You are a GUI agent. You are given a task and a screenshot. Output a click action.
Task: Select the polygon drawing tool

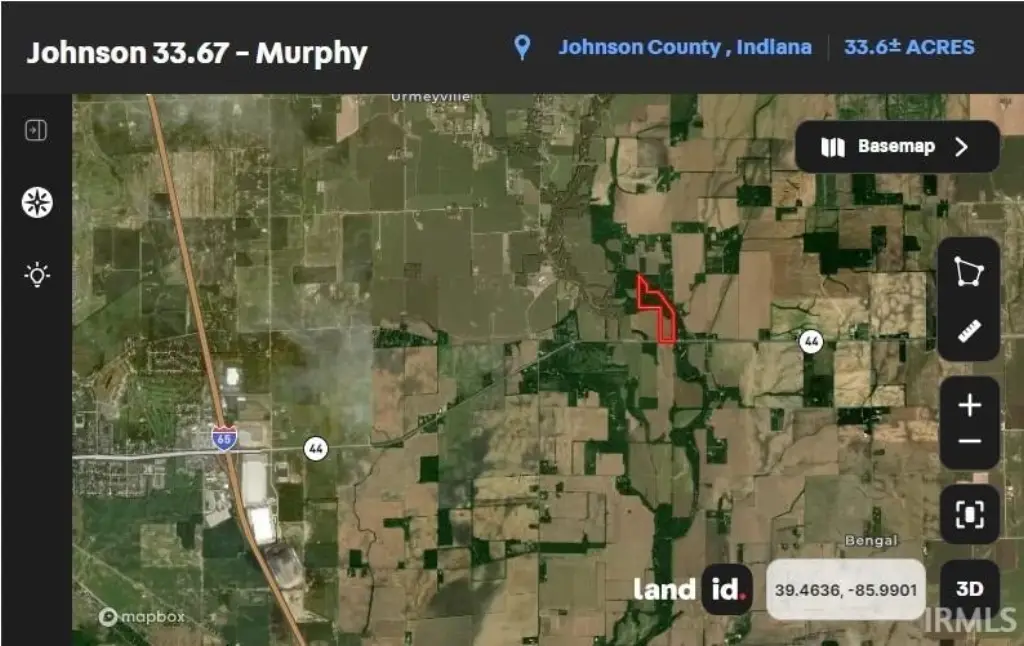tap(968, 271)
